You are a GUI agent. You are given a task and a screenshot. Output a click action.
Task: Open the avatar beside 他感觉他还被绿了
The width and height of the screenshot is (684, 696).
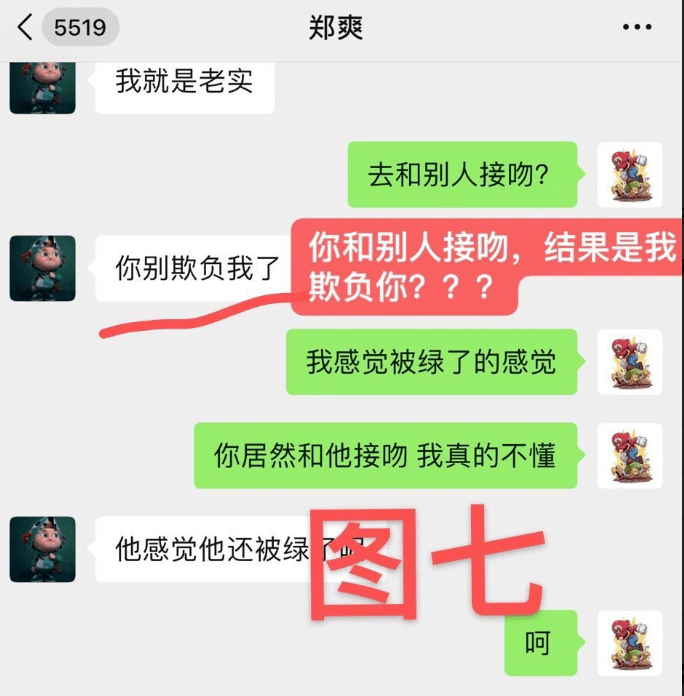[43, 549]
